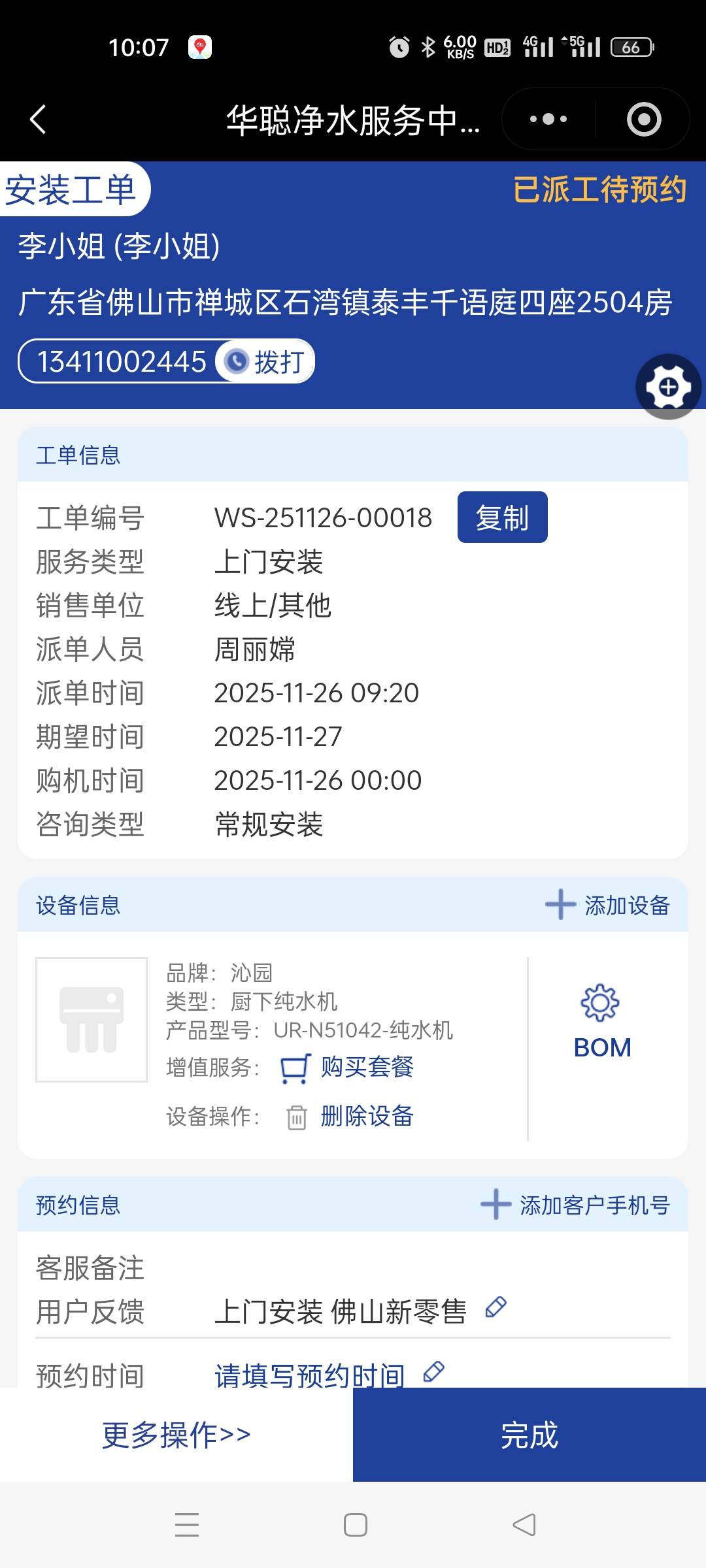Open the mini program more options menu
706x1568 pixels.
point(548,120)
